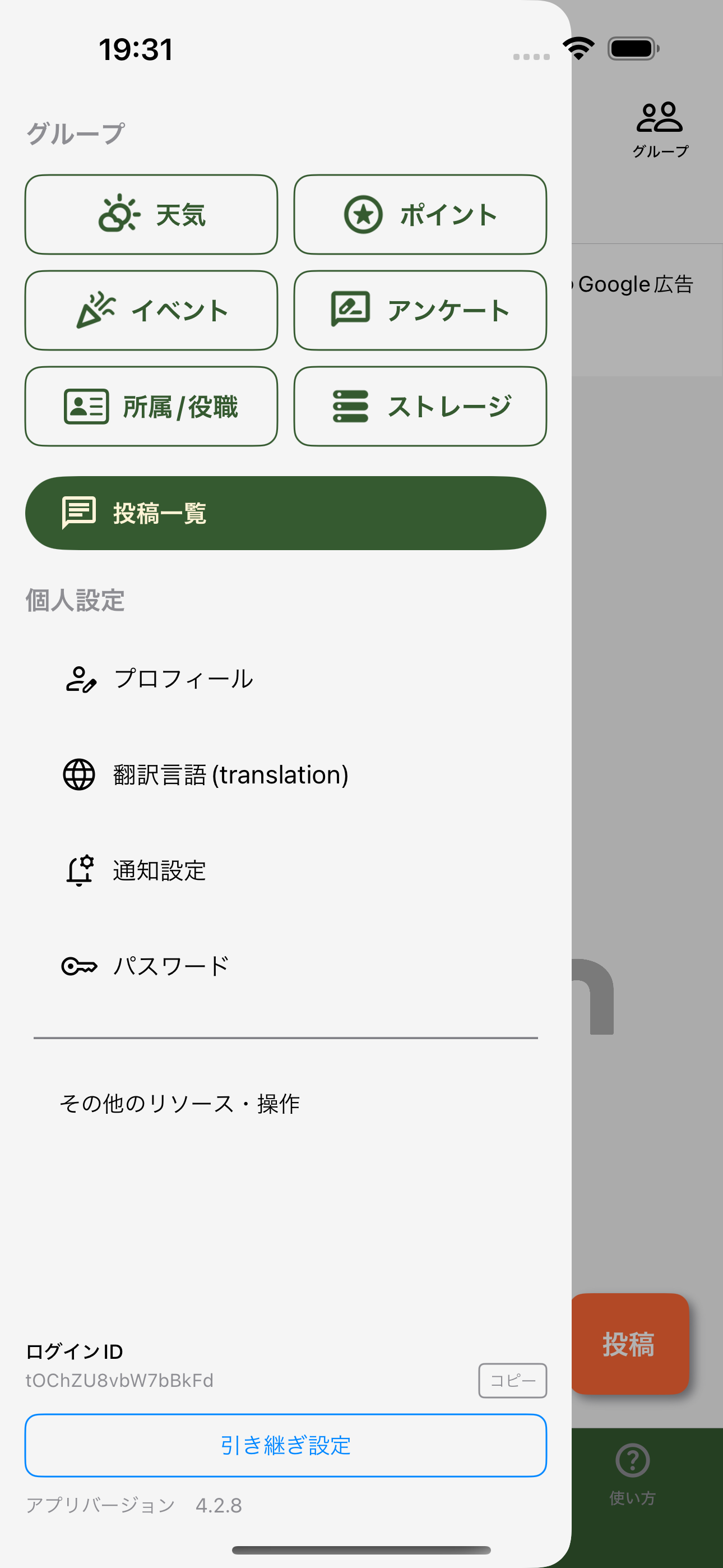Open 通知設定 notification settings
This screenshot has width=723, height=1568.
[159, 870]
